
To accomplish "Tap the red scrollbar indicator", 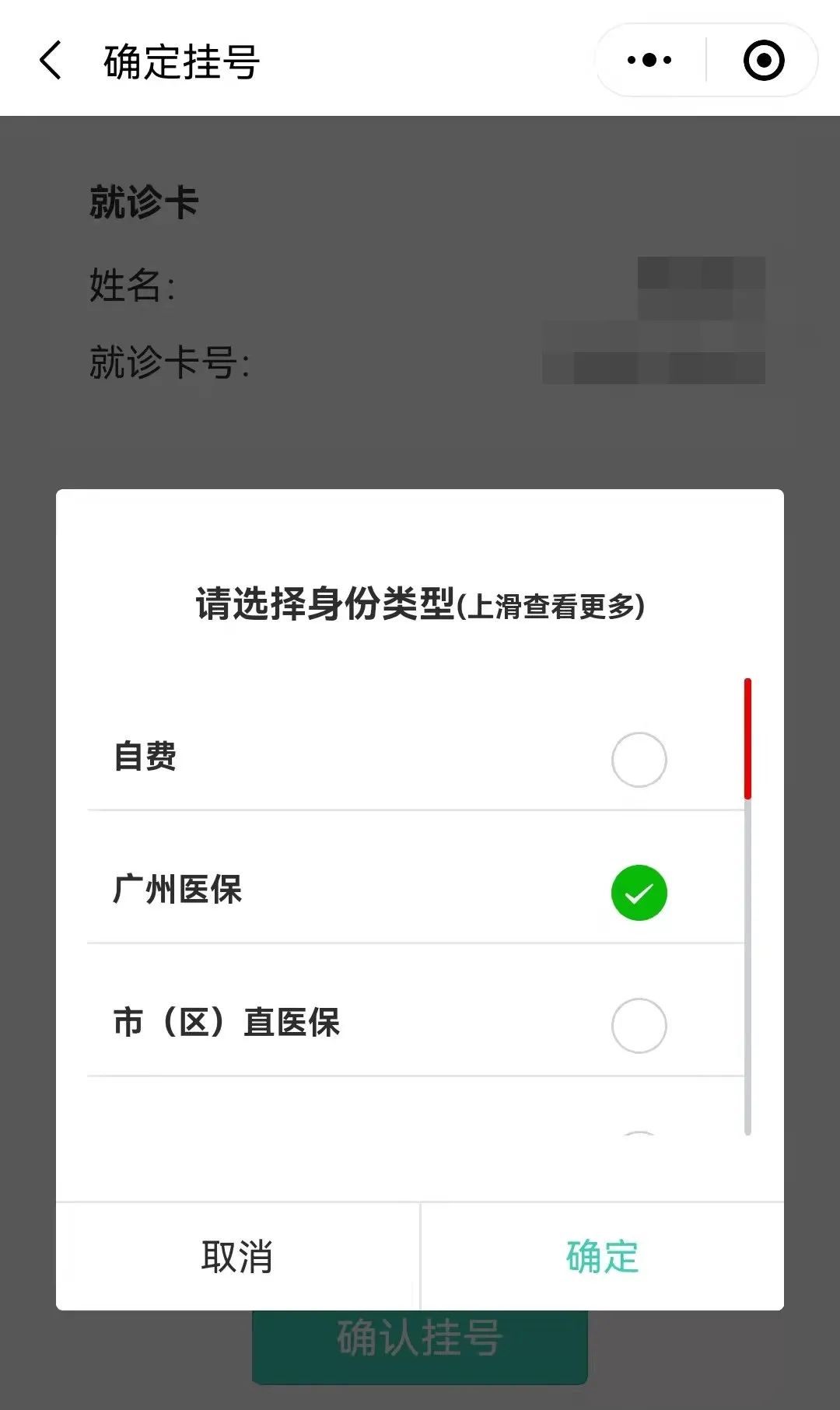I will point(747,739).
